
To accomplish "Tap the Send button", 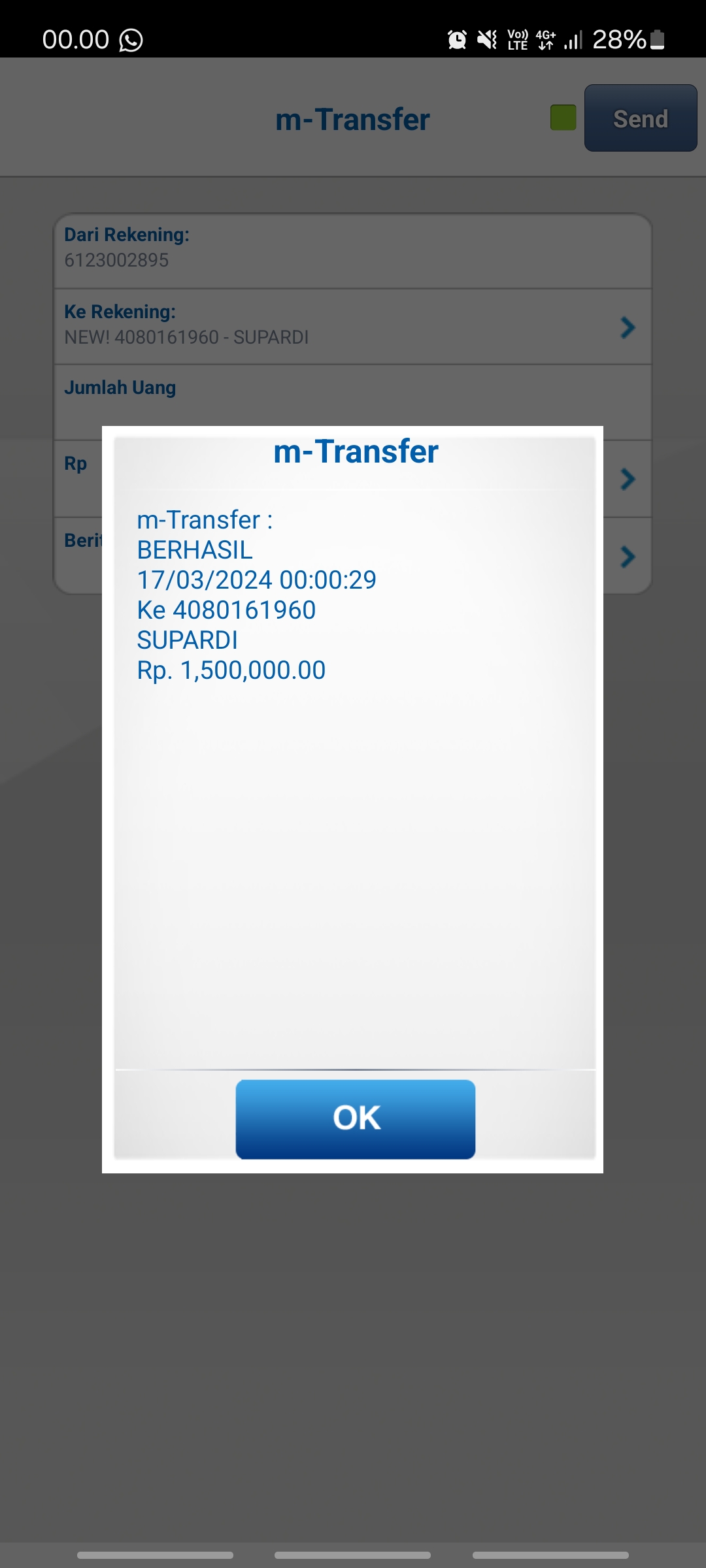I will click(640, 118).
